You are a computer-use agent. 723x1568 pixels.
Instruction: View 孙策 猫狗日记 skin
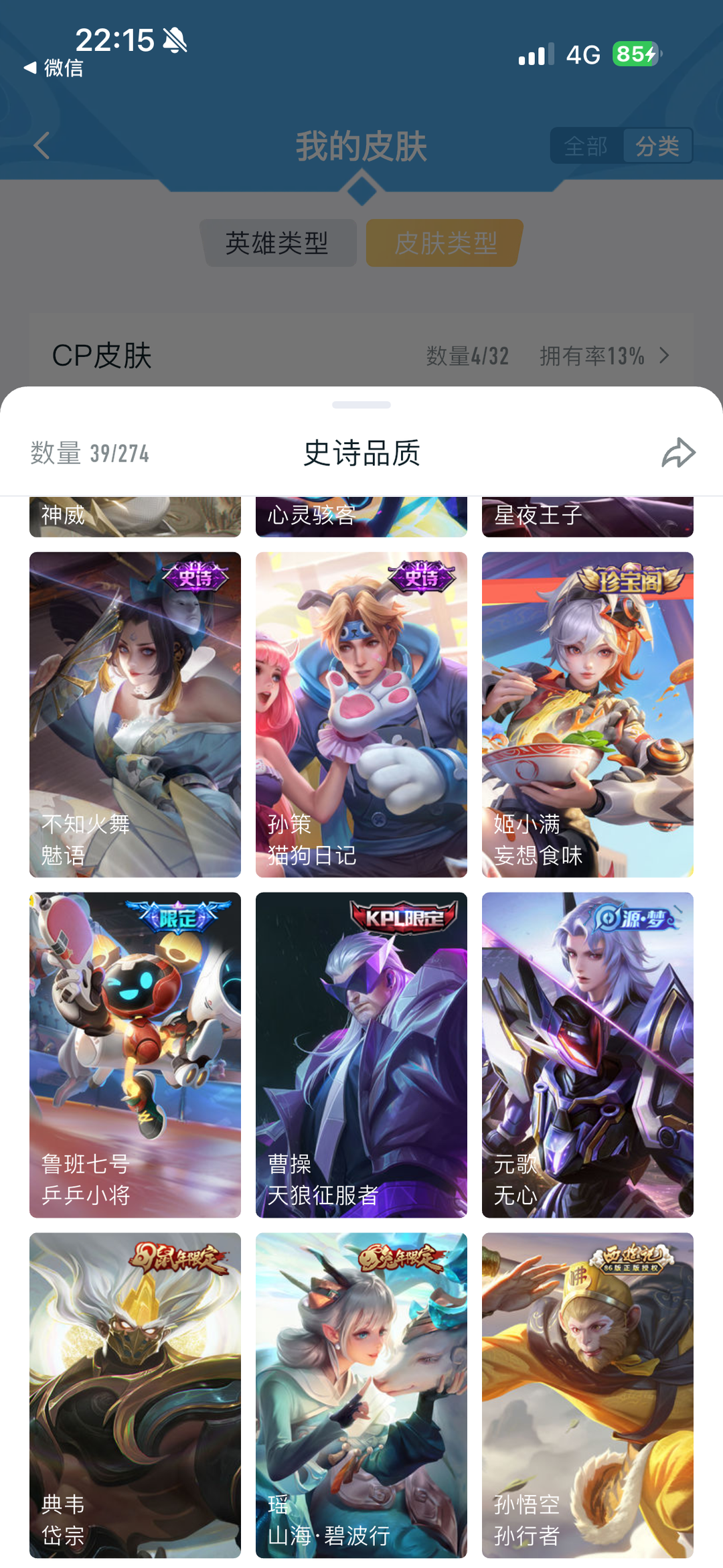[361, 714]
